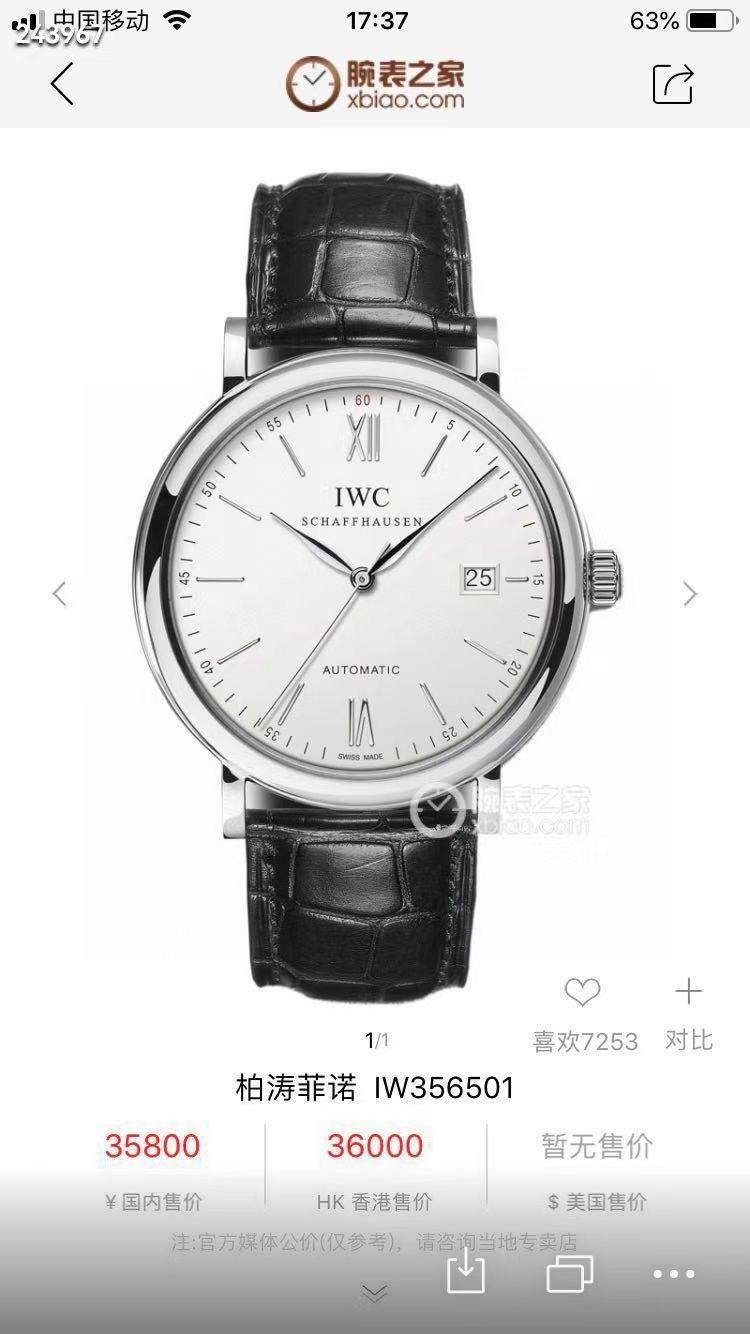
Task: Open the multi-window tabs icon
Action: [569, 1274]
